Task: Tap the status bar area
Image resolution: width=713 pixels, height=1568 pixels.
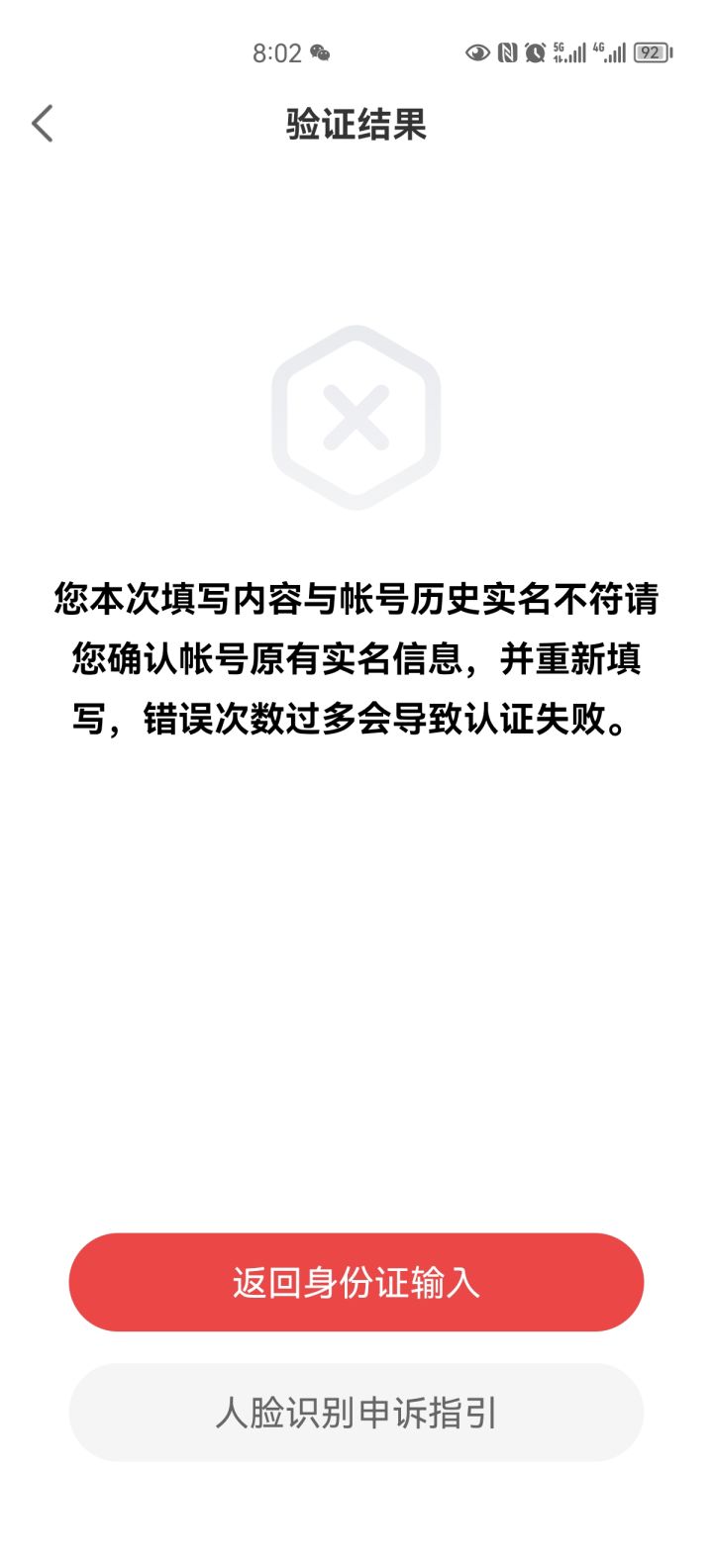Action: pyautogui.click(x=356, y=51)
